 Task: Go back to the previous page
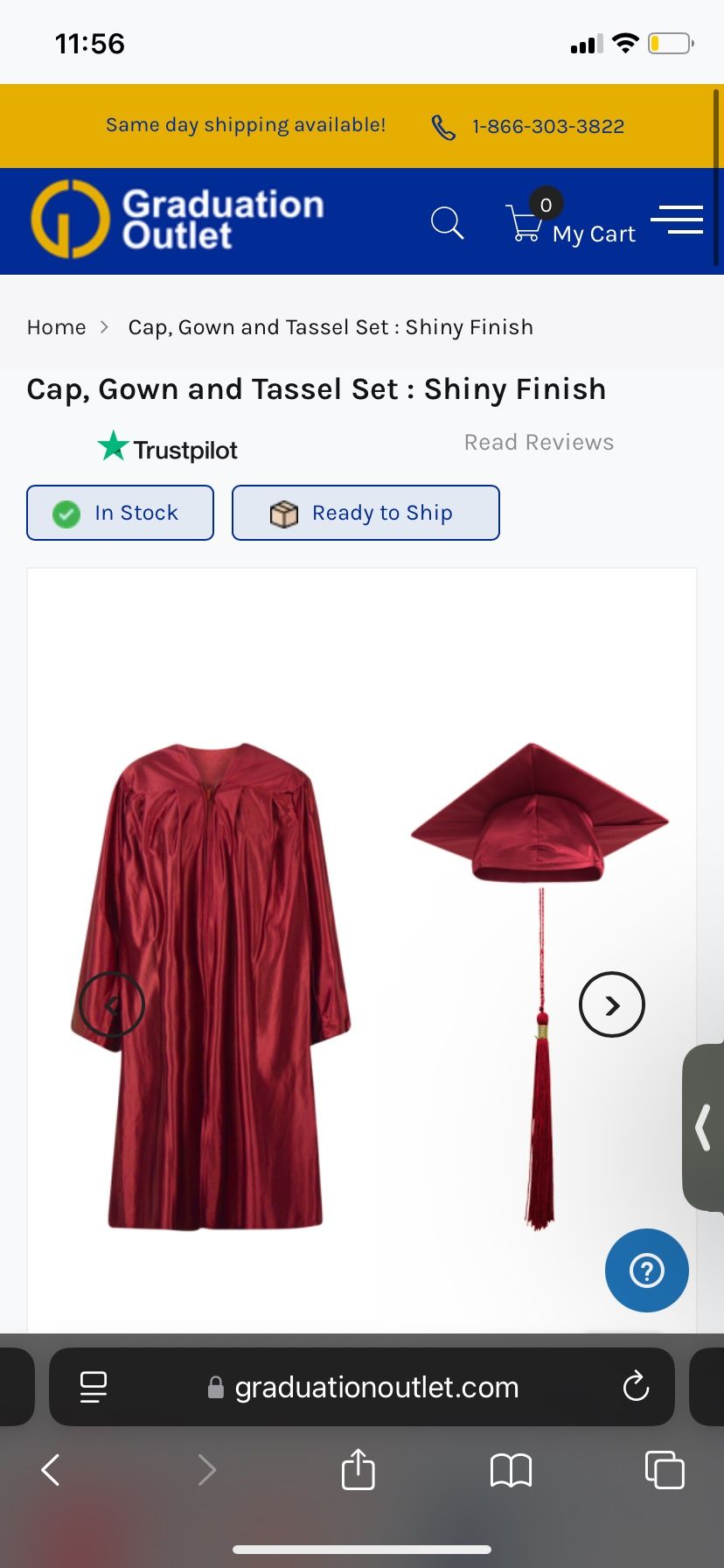(x=51, y=1470)
